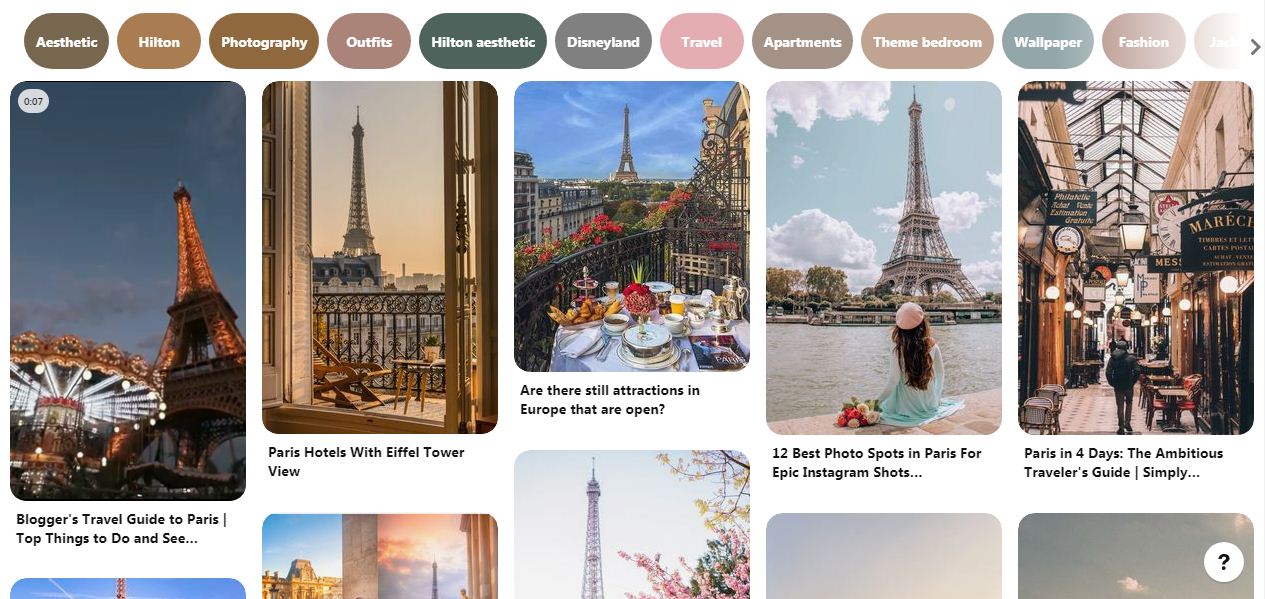The width and height of the screenshot is (1265, 599).
Task: Select the Aesthetic filter chip
Action: pos(66,42)
